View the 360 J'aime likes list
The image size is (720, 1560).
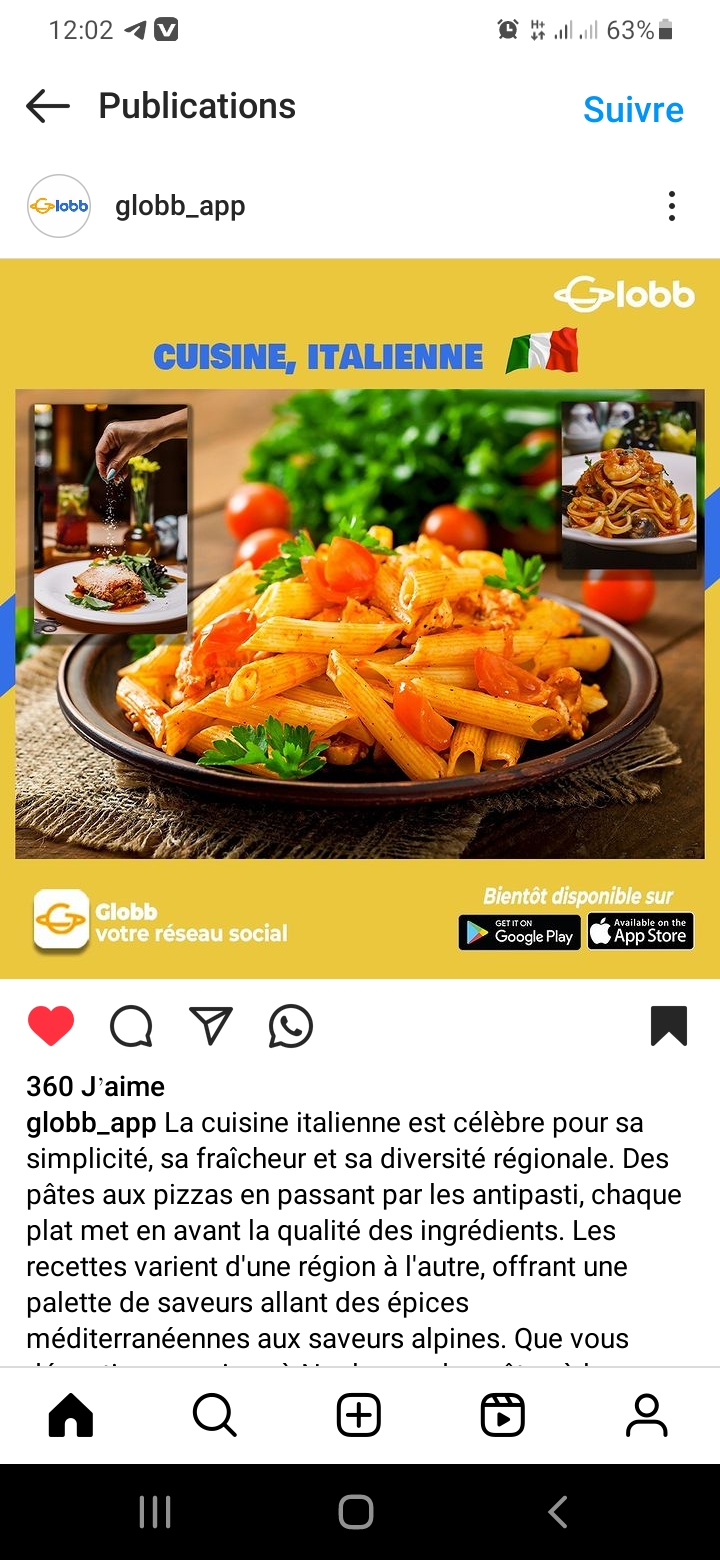[95, 1086]
